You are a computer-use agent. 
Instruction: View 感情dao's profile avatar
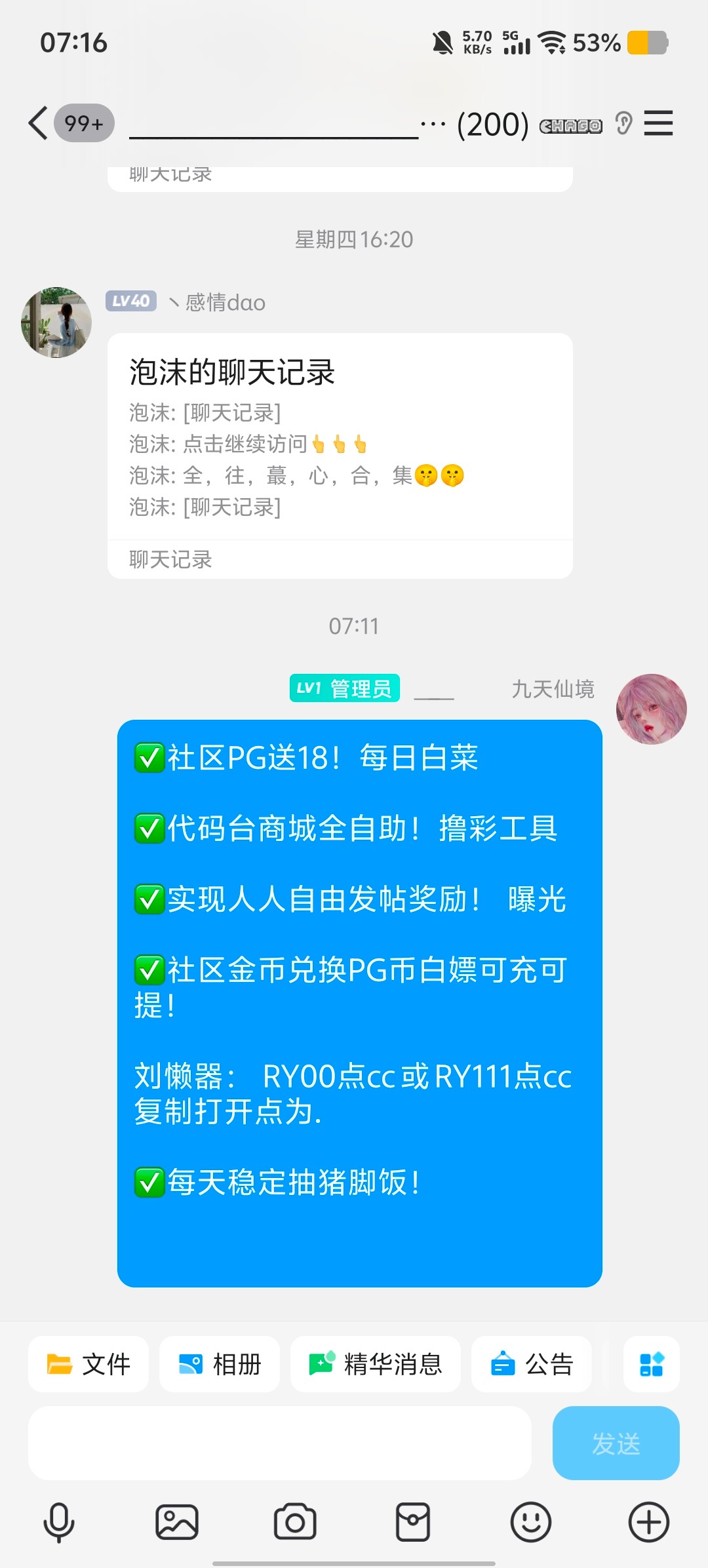(x=56, y=323)
